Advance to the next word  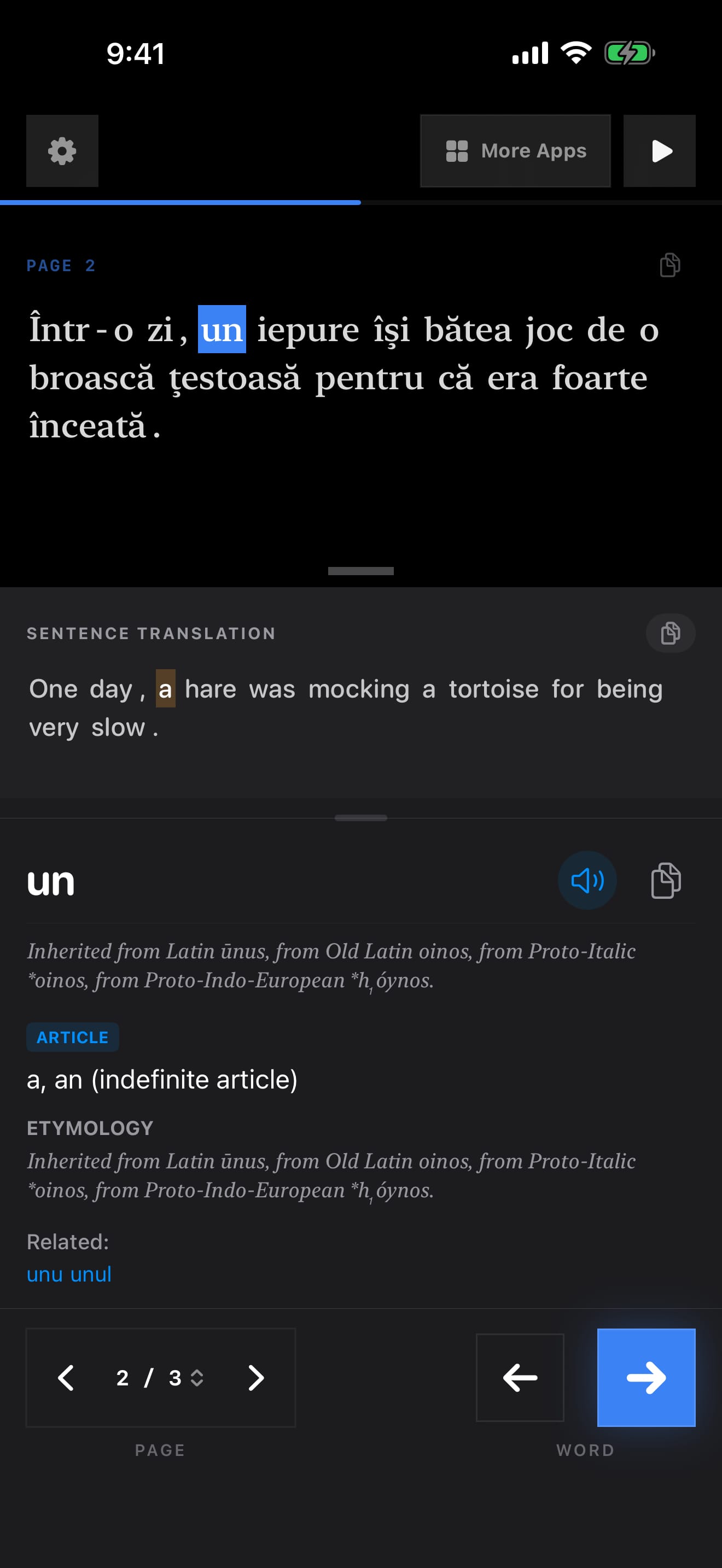(x=646, y=1378)
